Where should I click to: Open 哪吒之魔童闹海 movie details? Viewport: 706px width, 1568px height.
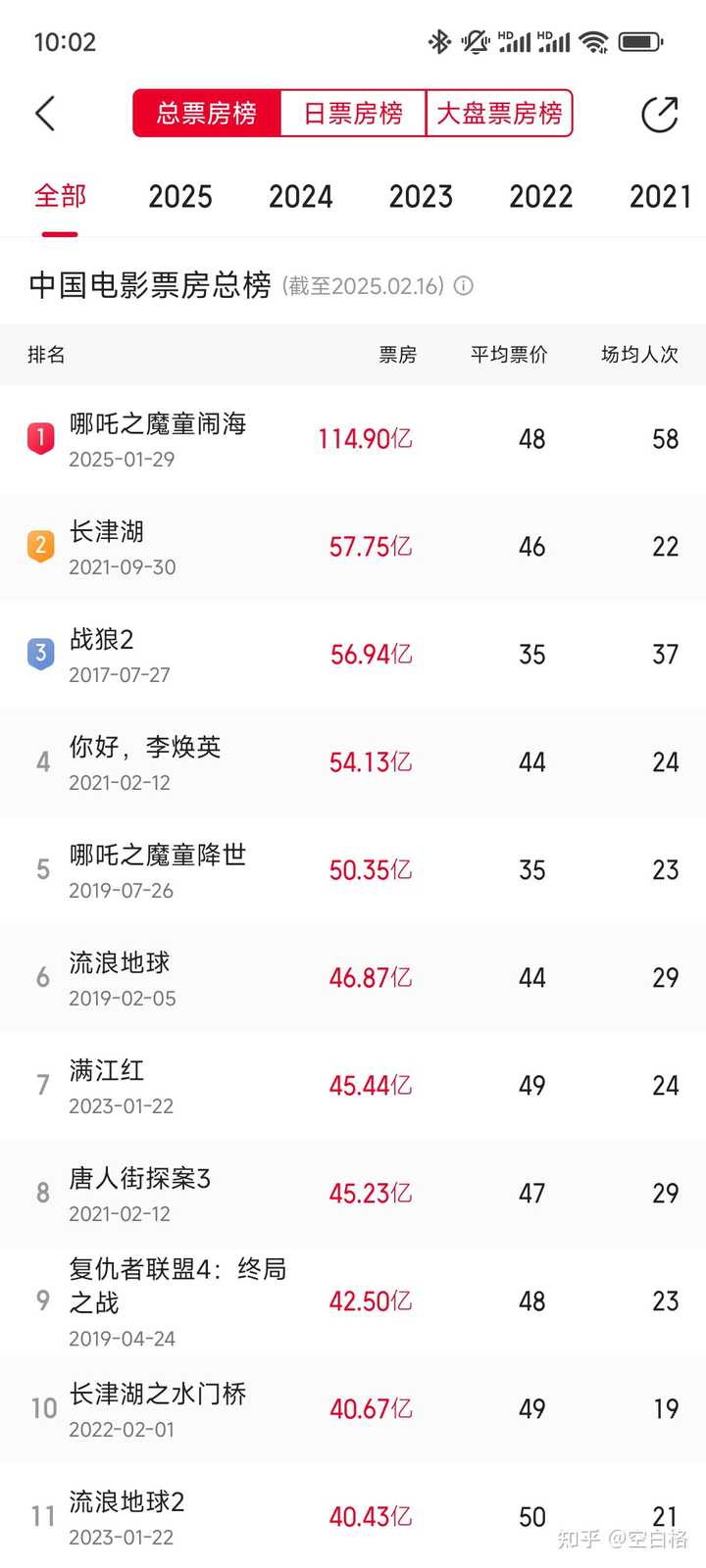click(353, 439)
